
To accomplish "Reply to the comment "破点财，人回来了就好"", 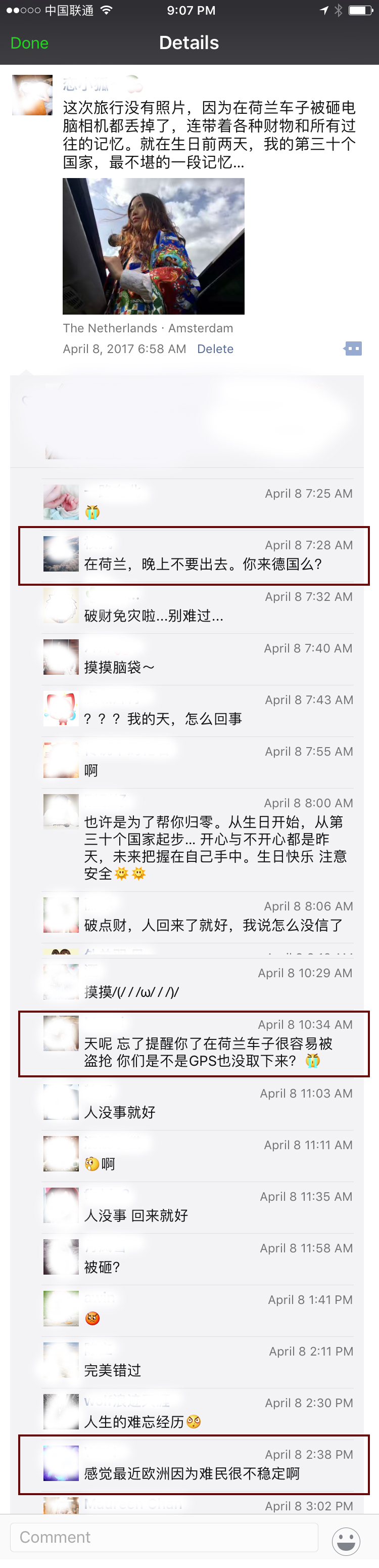I will 213,926.
